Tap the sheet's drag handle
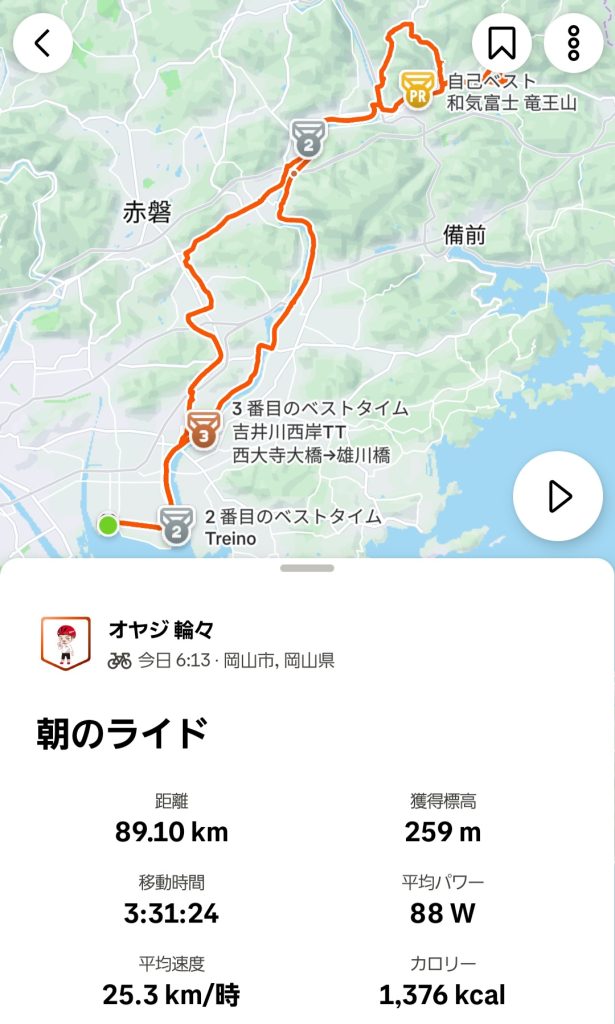 coord(307,568)
